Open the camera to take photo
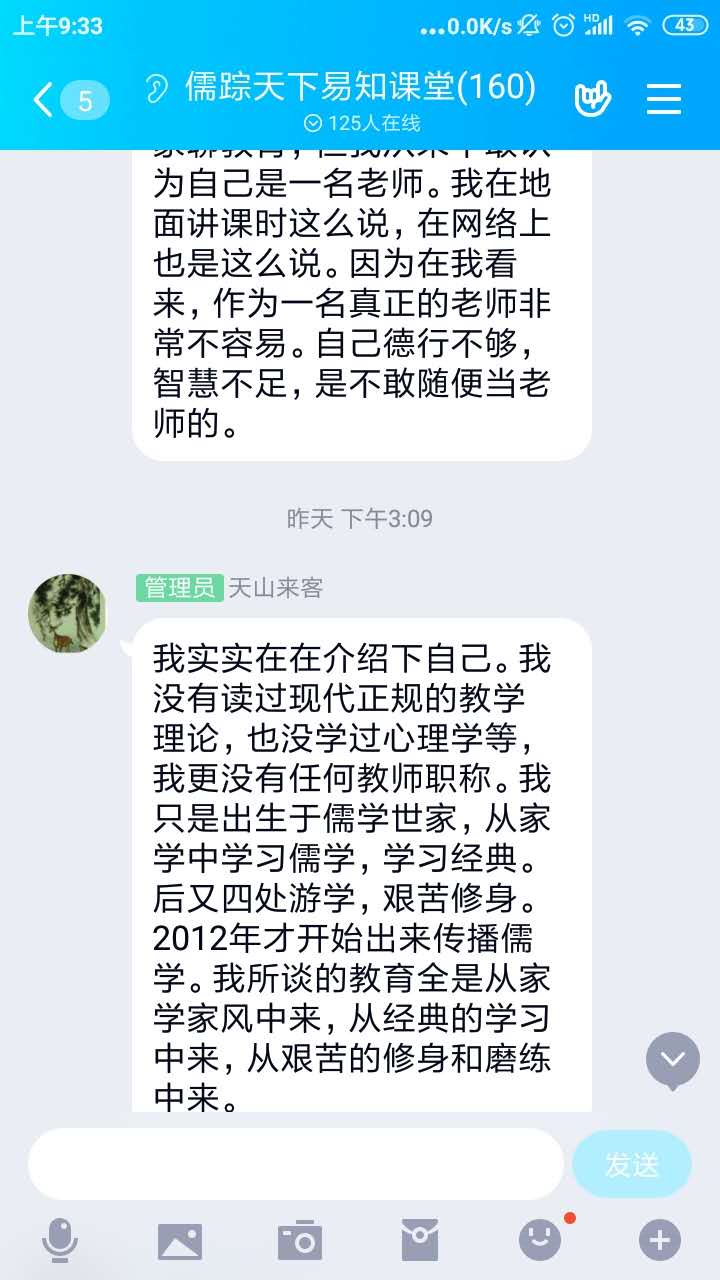720x1280 pixels. (300, 1241)
